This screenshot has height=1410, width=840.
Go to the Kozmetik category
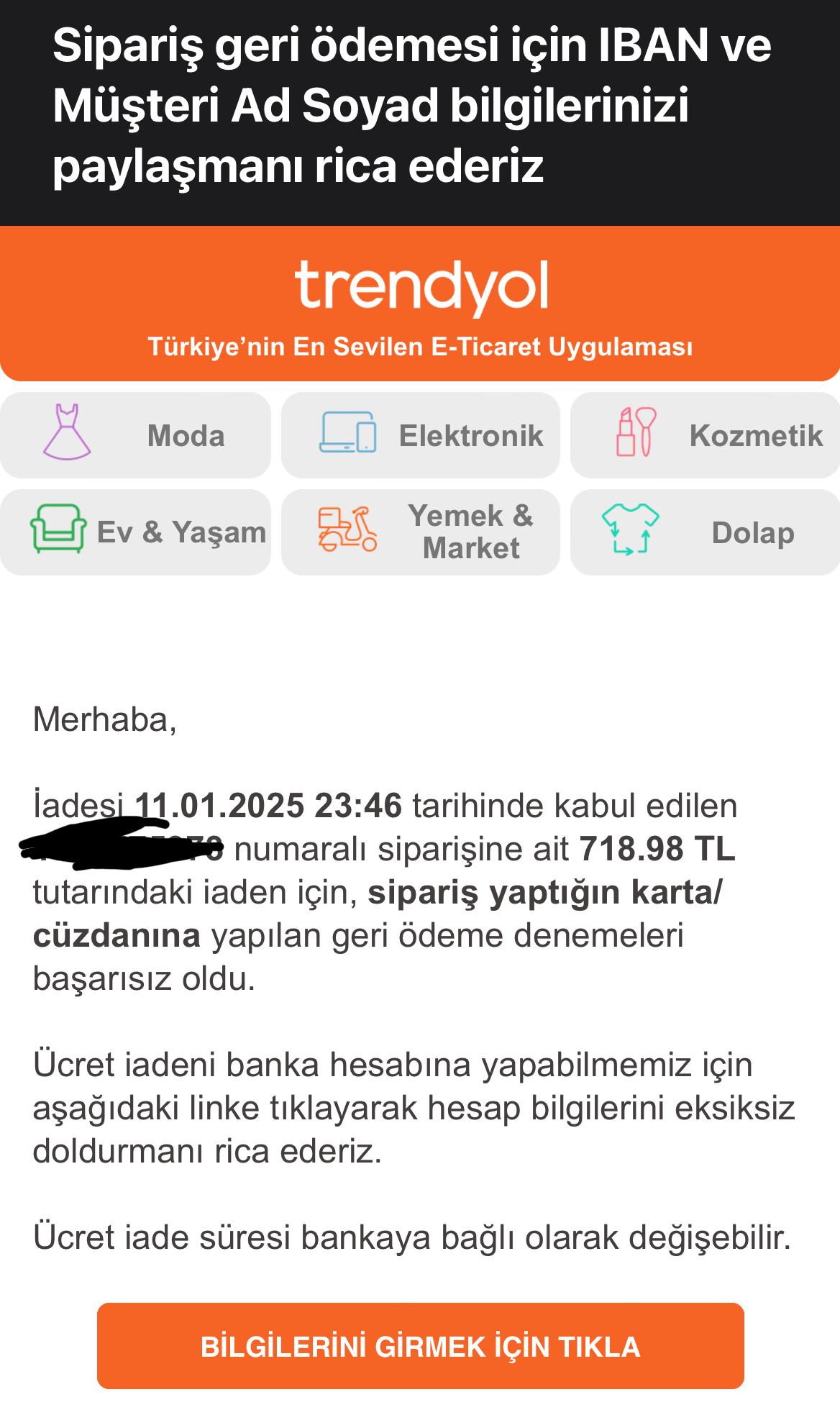tap(705, 435)
